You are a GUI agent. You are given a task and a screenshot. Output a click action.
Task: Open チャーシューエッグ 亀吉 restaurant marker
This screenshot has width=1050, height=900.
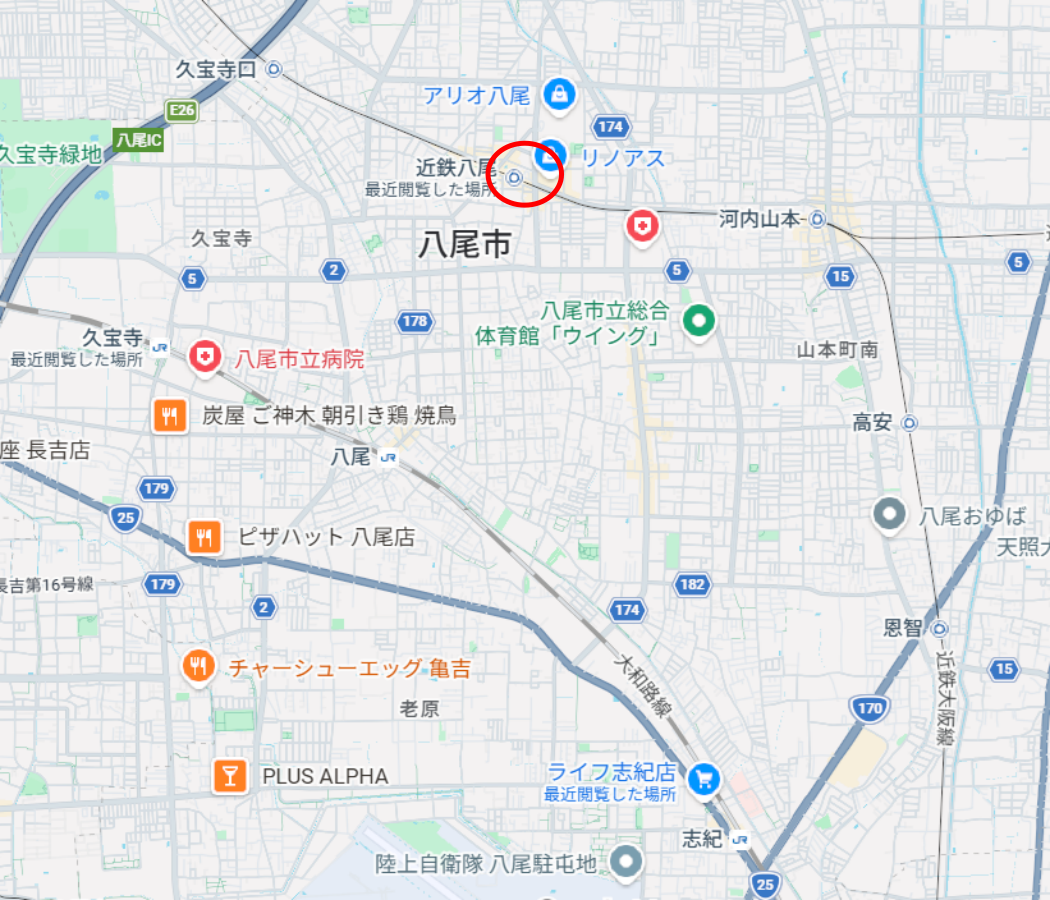pyautogui.click(x=198, y=667)
